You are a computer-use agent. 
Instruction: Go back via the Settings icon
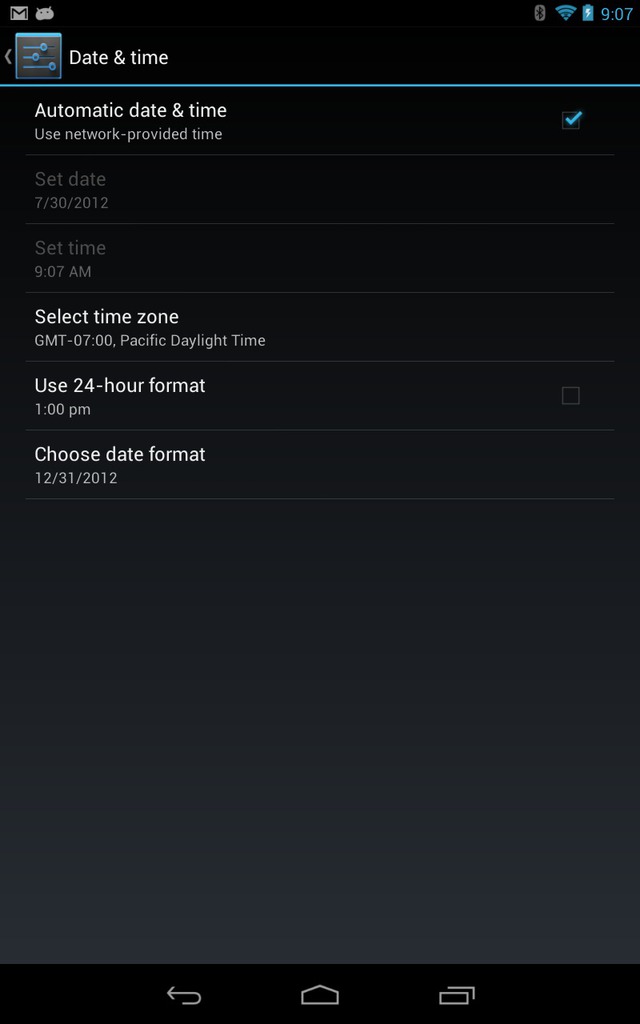(x=38, y=56)
